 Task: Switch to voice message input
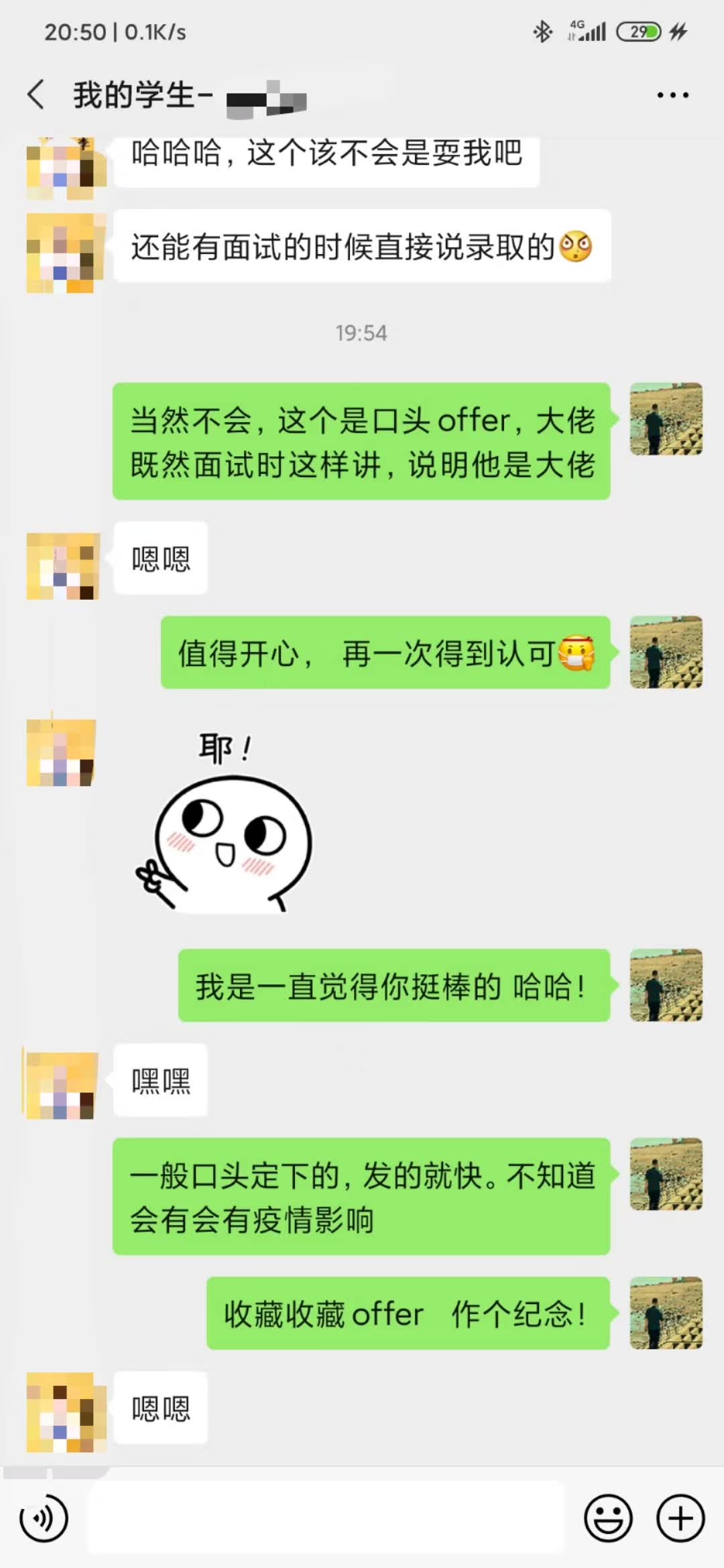[44, 1518]
